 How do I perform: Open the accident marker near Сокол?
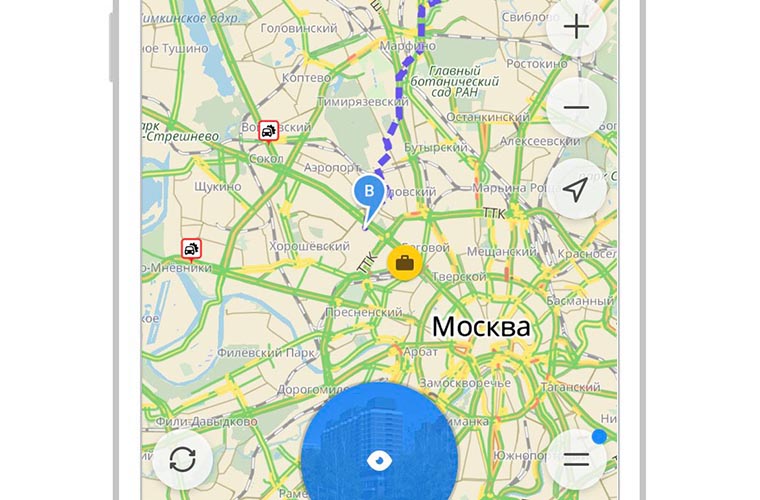268,131
